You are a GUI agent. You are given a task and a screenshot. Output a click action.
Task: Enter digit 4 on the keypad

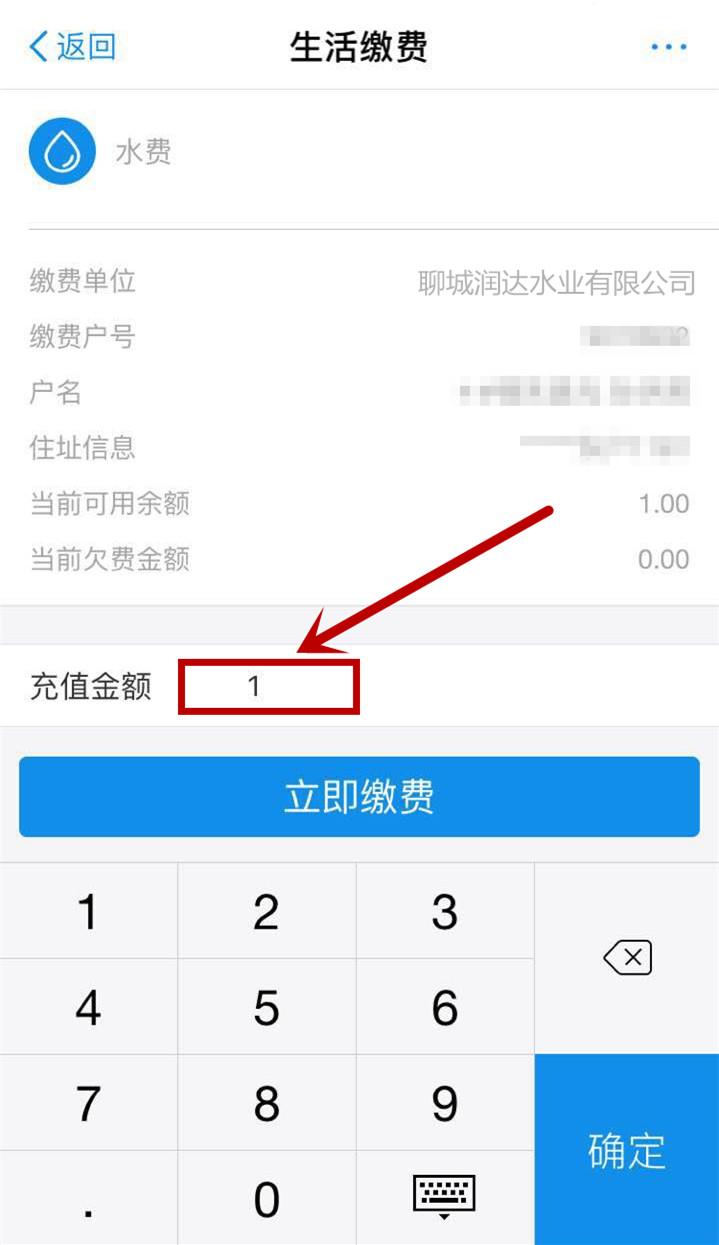pos(89,1008)
